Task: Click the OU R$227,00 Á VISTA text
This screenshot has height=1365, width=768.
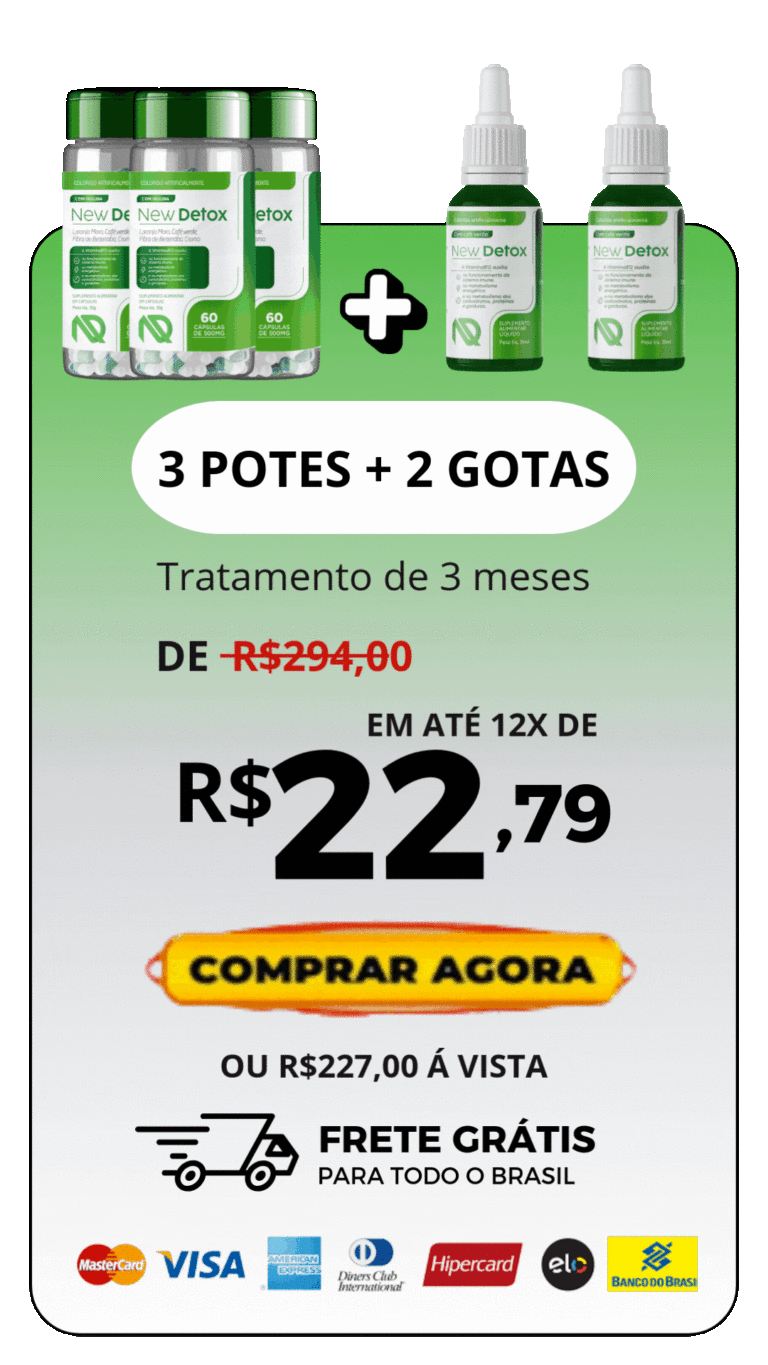Action: click(x=384, y=1066)
